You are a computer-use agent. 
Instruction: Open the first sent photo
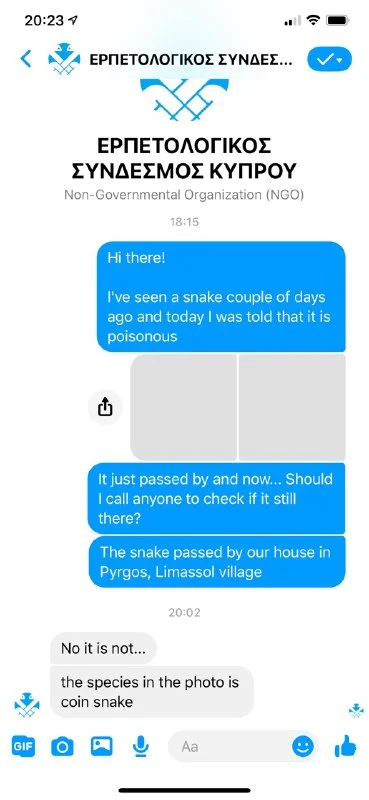click(184, 407)
